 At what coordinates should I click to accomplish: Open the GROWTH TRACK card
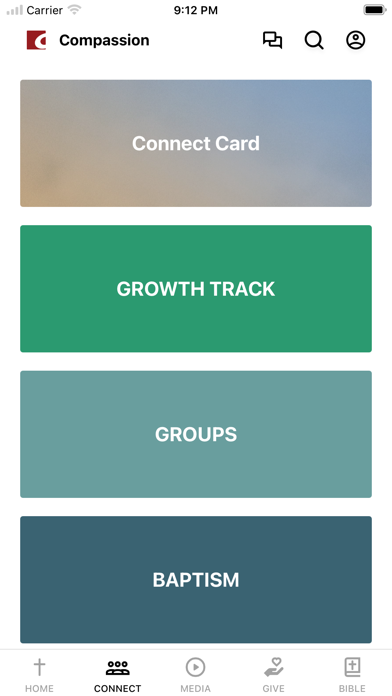[196, 289]
